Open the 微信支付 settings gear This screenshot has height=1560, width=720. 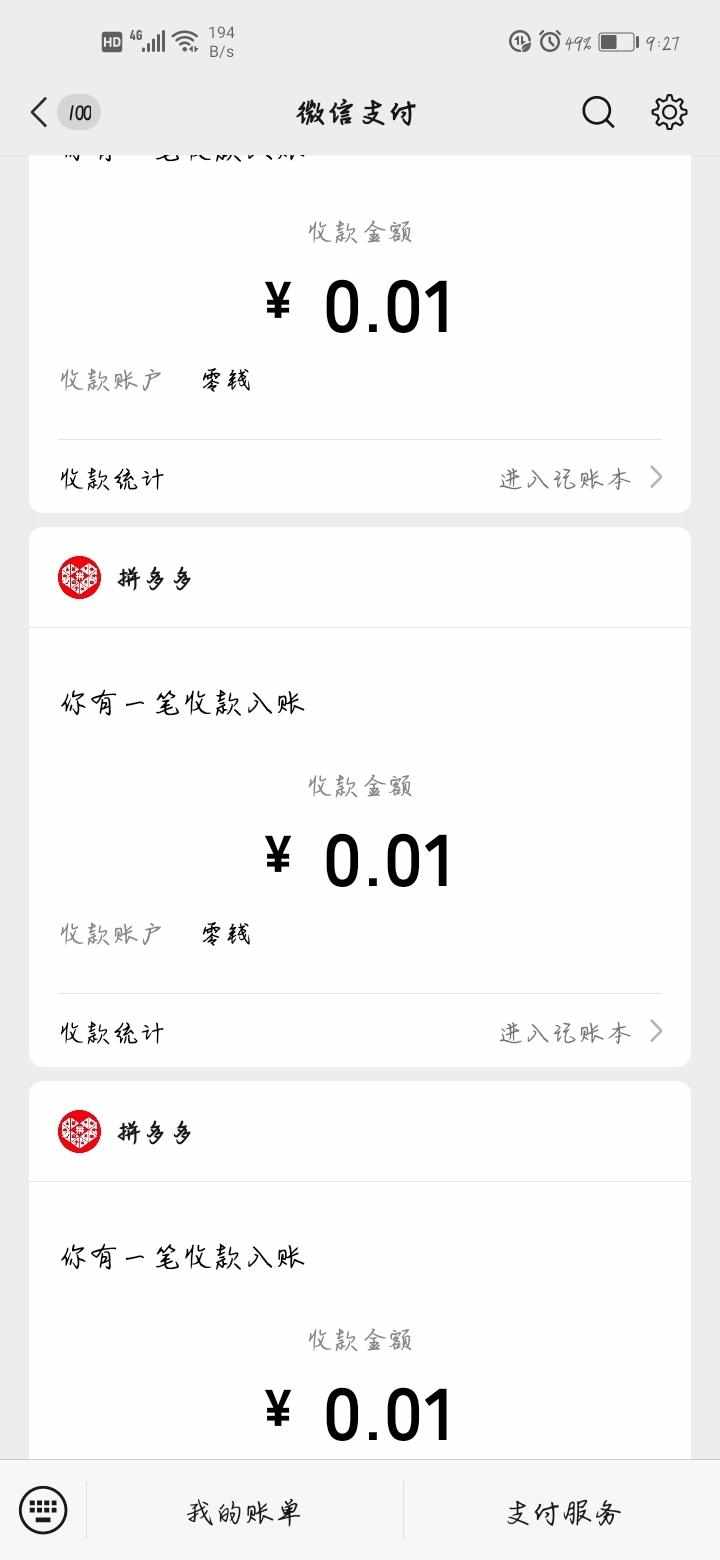(669, 112)
